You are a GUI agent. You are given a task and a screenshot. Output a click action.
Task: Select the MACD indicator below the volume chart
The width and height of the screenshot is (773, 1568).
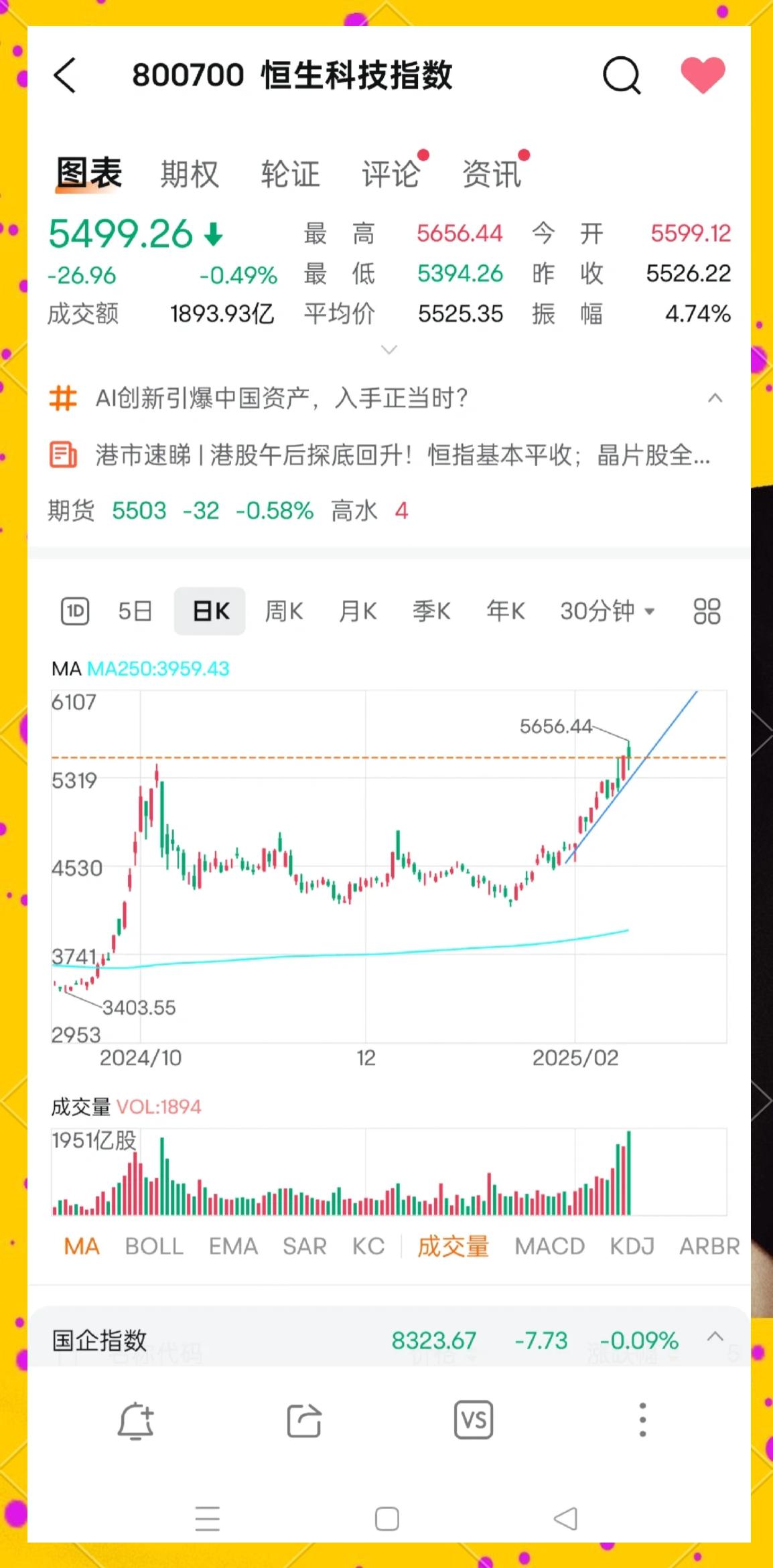550,1245
